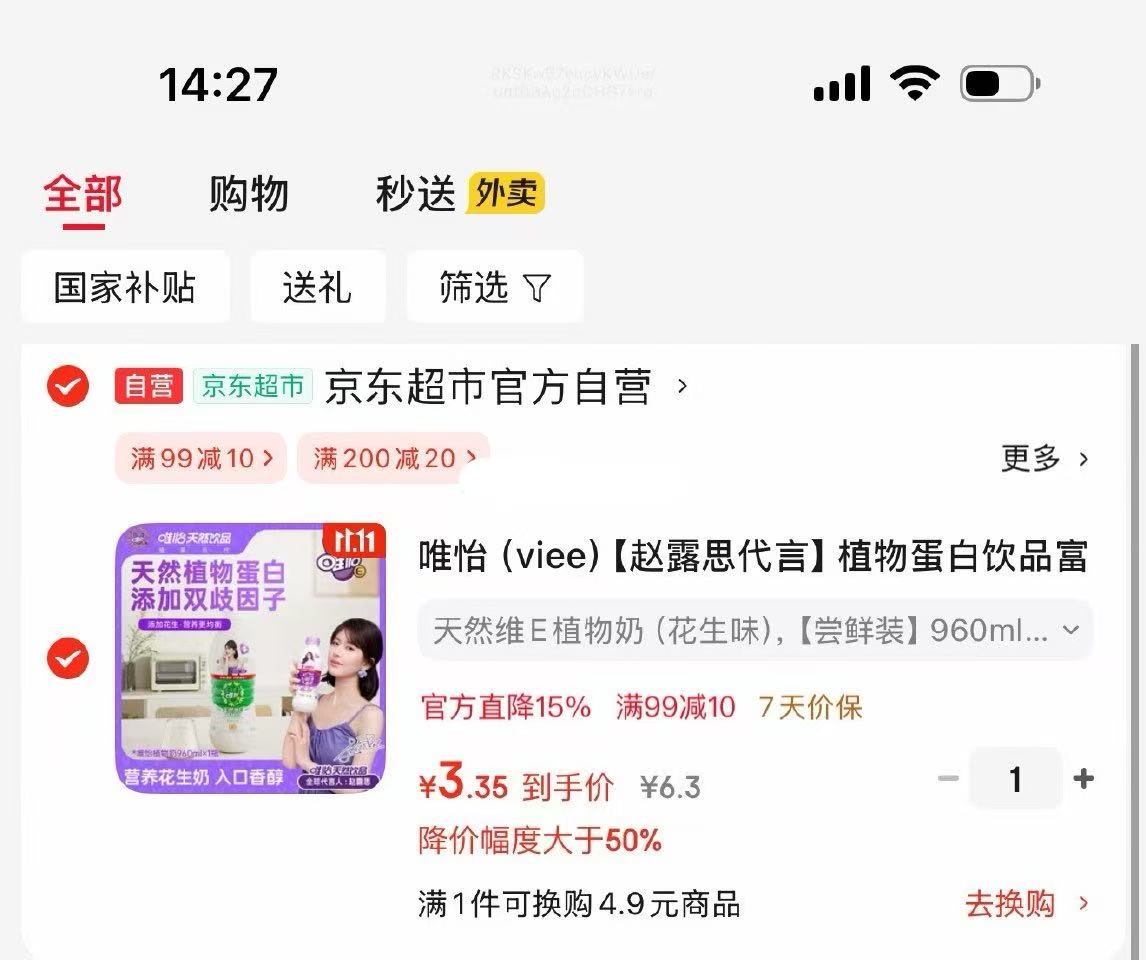Screen dimensions: 1146x960
Task: Increase quantity with the plus button
Action: pyautogui.click(x=1083, y=779)
